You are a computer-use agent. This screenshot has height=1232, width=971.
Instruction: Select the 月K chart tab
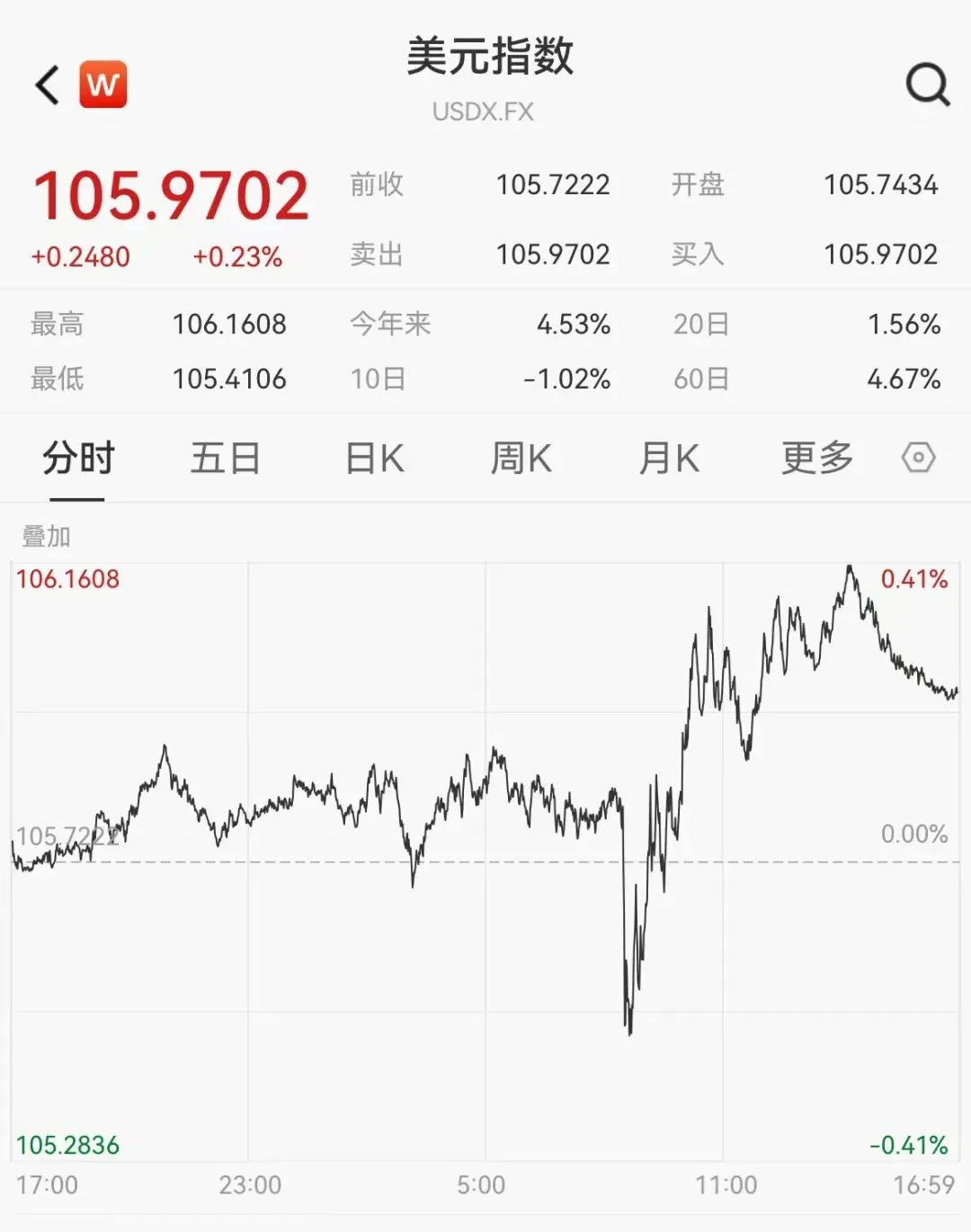pyautogui.click(x=668, y=459)
